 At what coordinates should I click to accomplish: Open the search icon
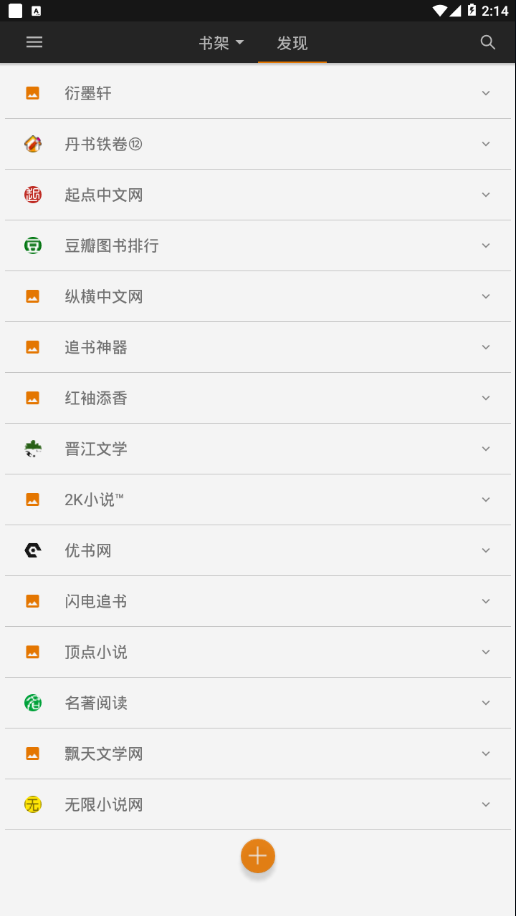pos(487,42)
